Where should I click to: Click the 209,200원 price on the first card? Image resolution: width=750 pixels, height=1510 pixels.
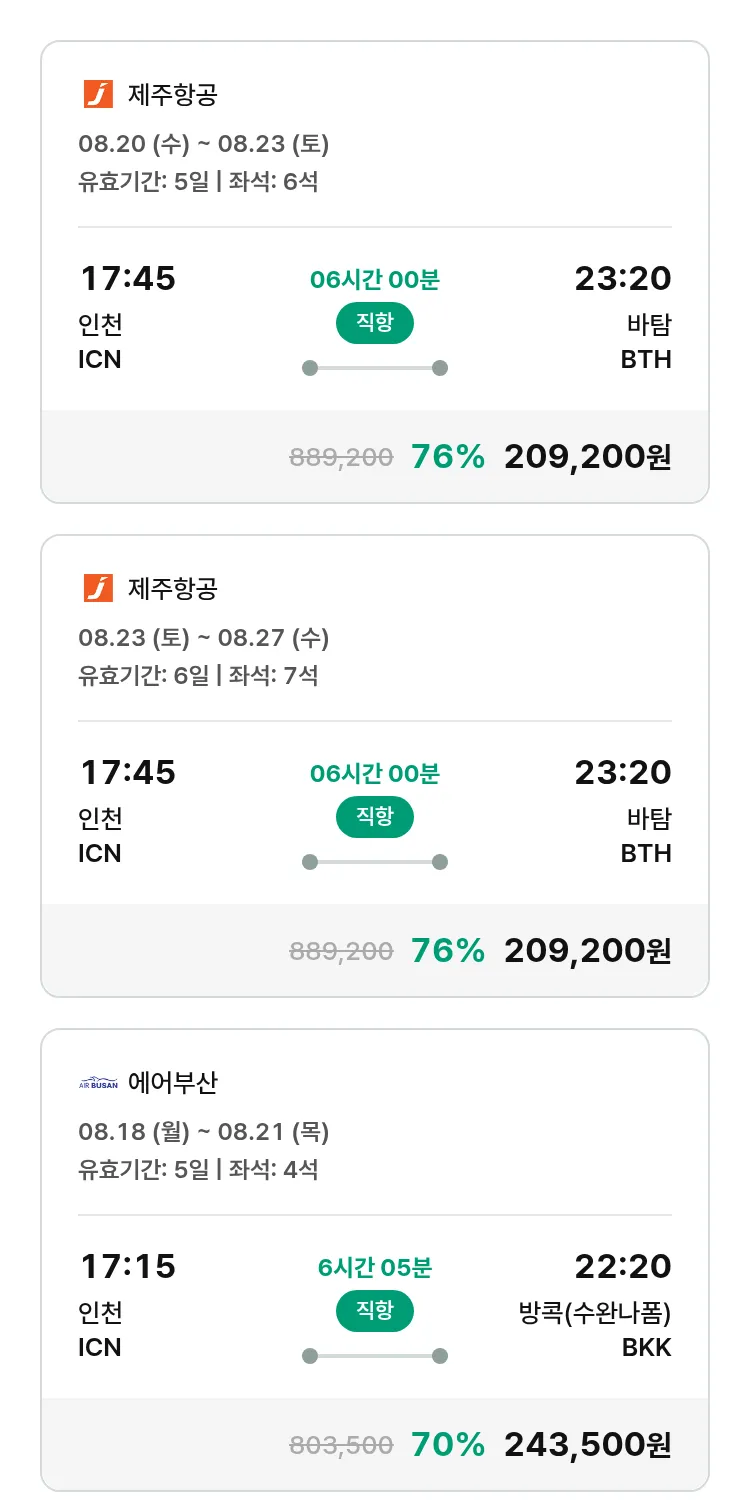[x=587, y=456]
